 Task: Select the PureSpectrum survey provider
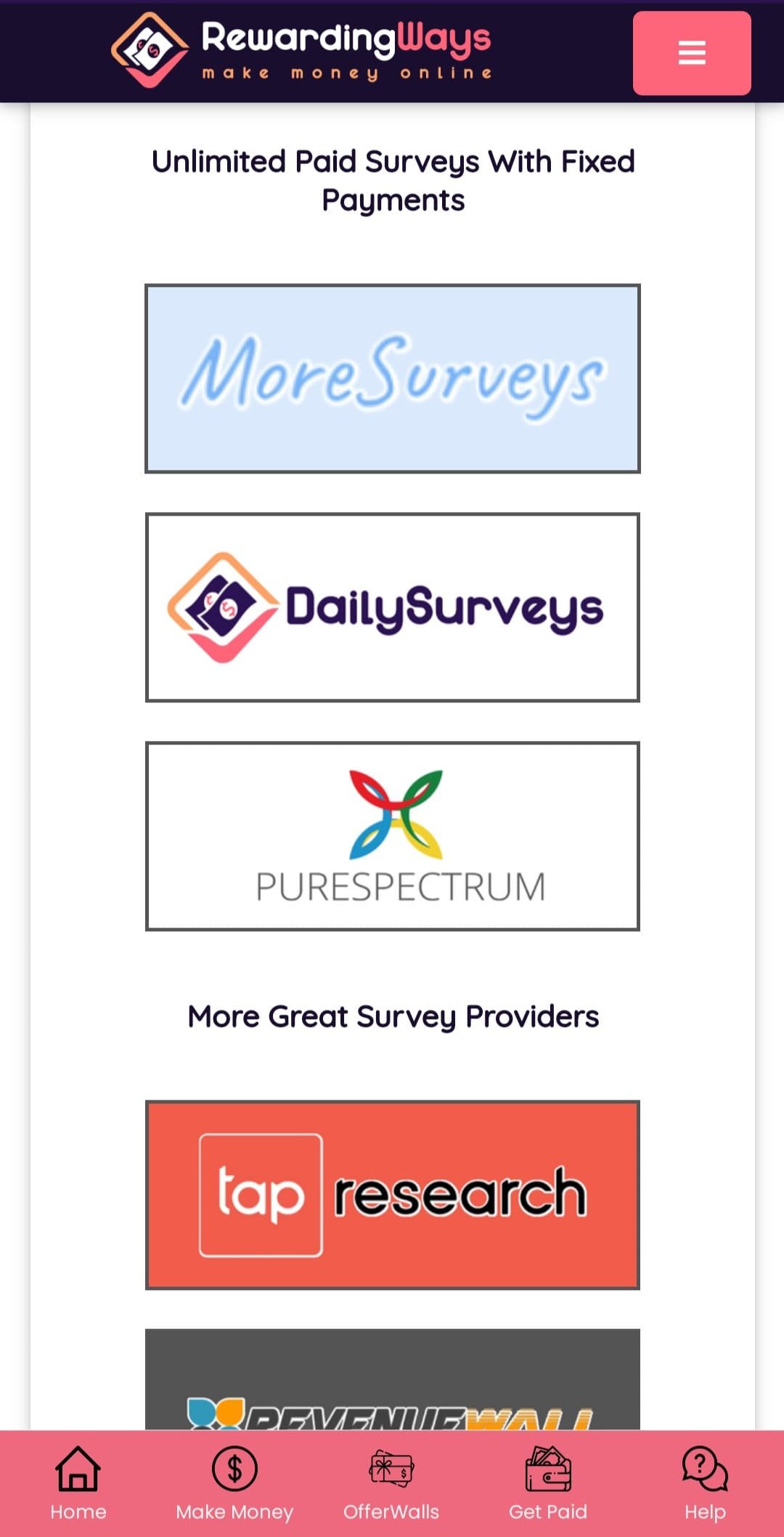pyautogui.click(x=393, y=836)
